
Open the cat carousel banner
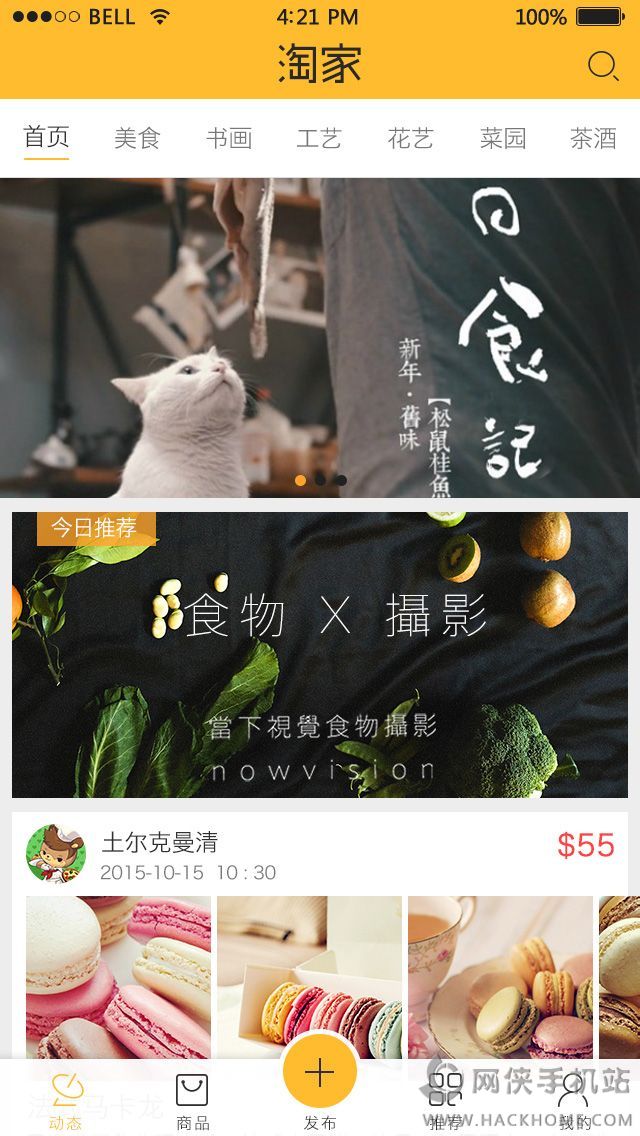point(320,338)
